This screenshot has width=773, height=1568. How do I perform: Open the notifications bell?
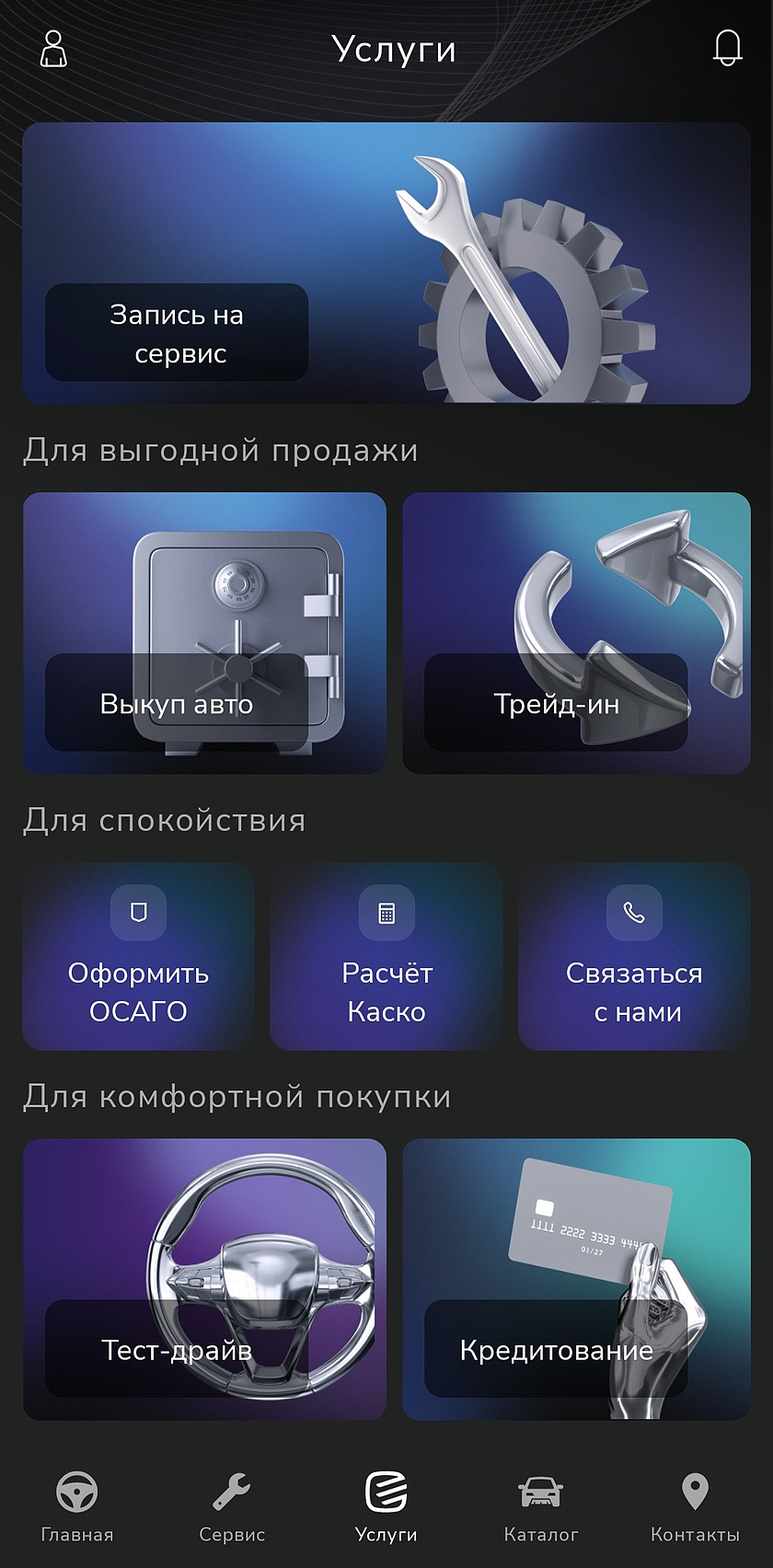(727, 48)
